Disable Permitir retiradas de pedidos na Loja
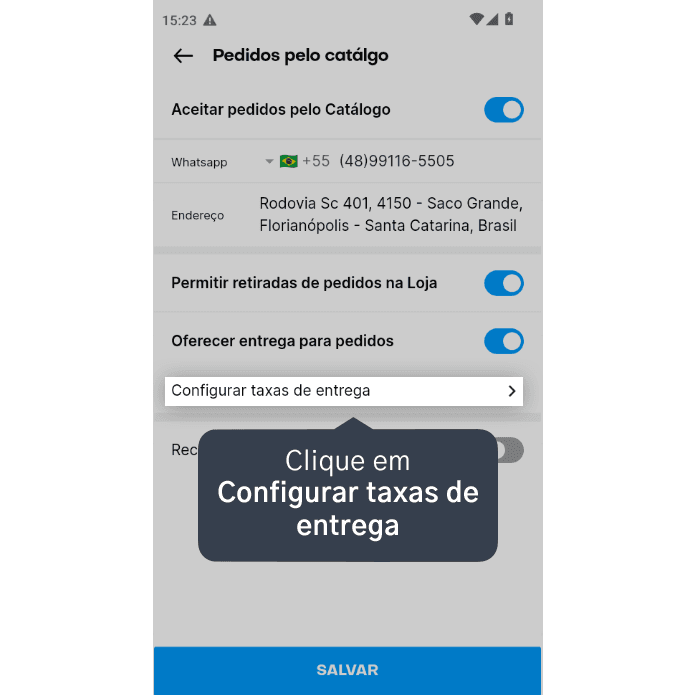 504,283
